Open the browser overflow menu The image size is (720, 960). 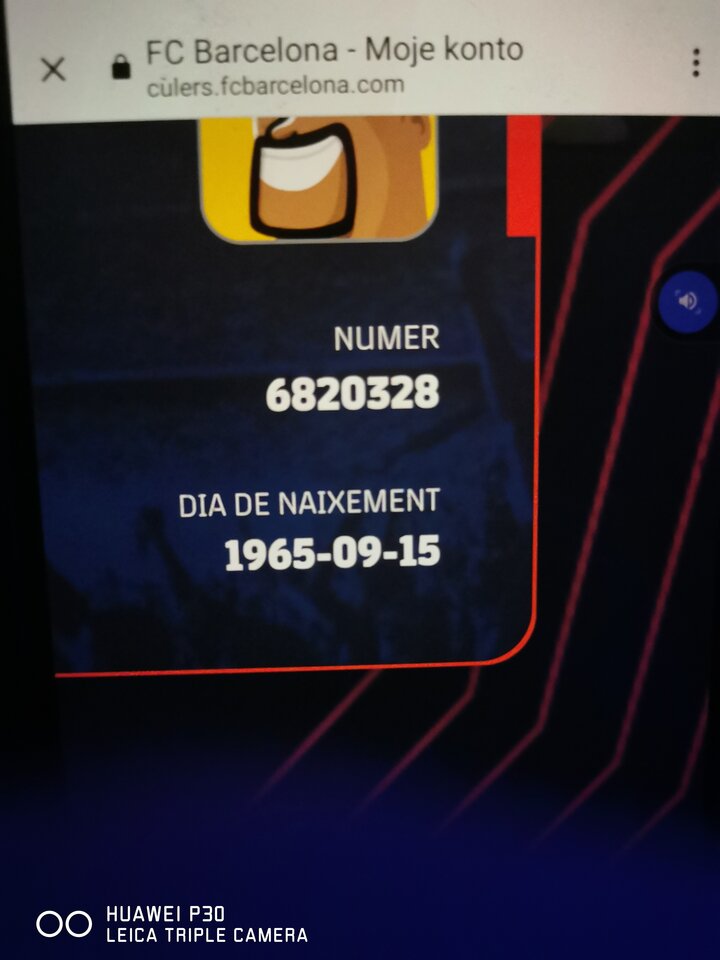(696, 62)
